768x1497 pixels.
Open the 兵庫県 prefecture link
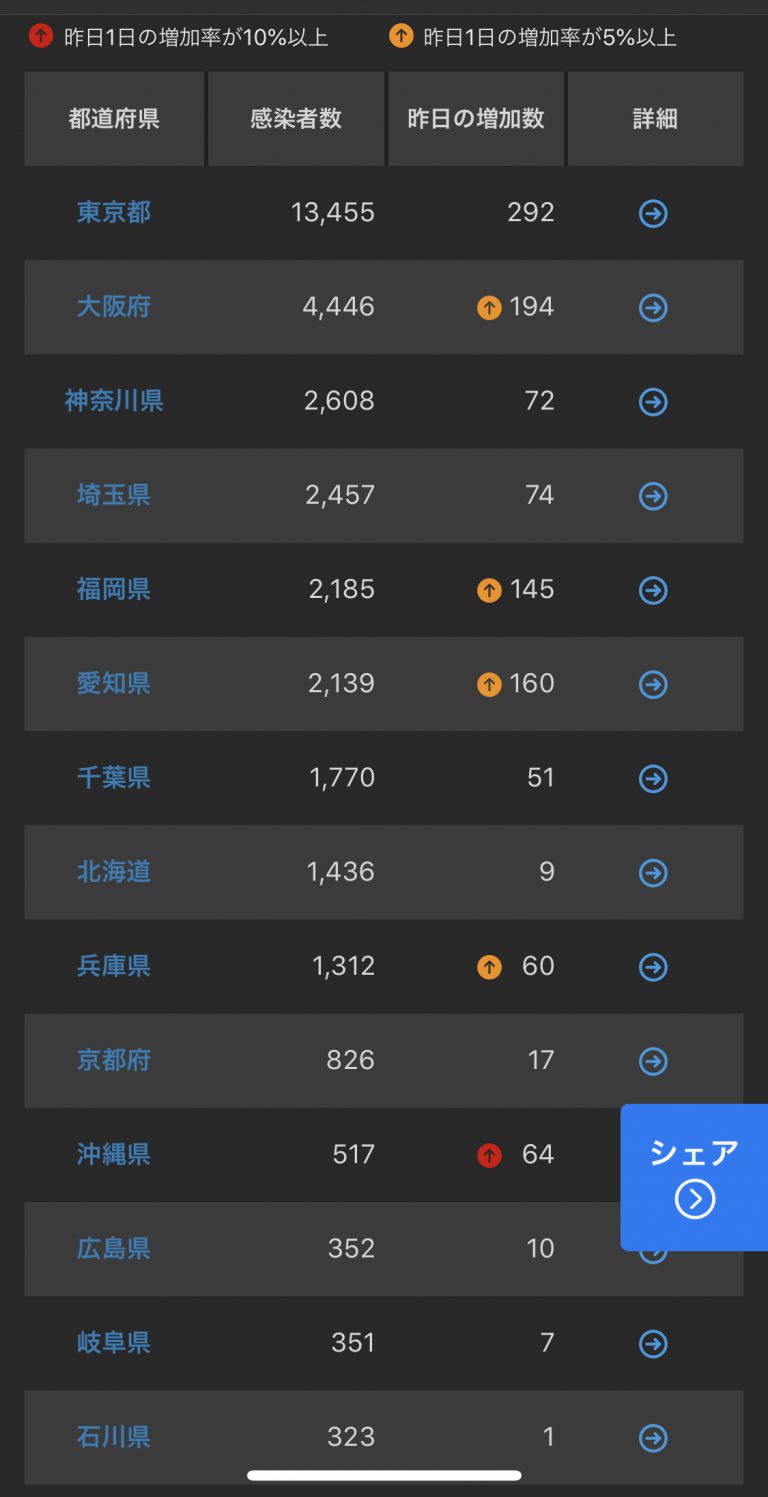click(x=114, y=966)
